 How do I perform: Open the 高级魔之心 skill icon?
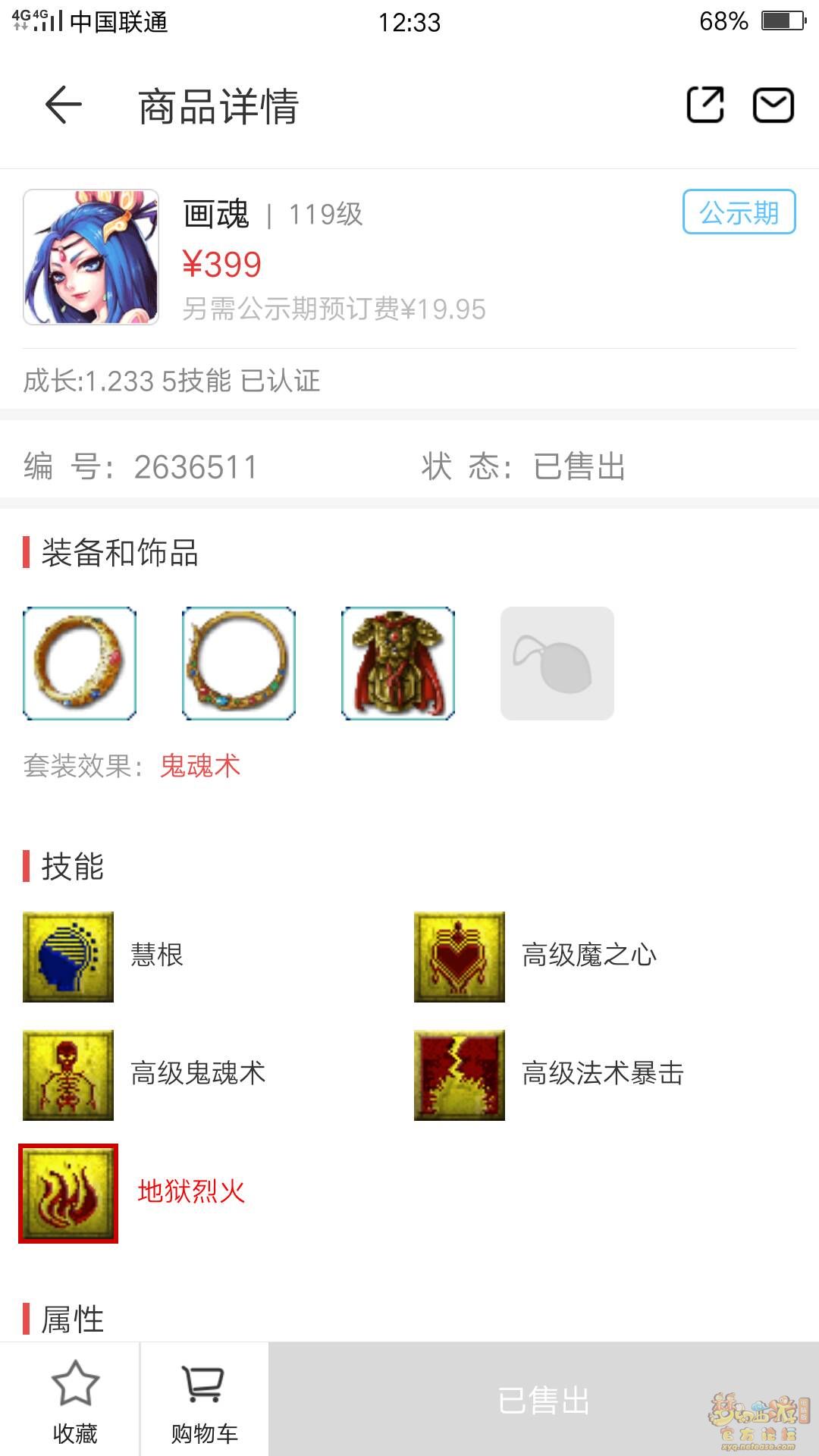click(460, 957)
